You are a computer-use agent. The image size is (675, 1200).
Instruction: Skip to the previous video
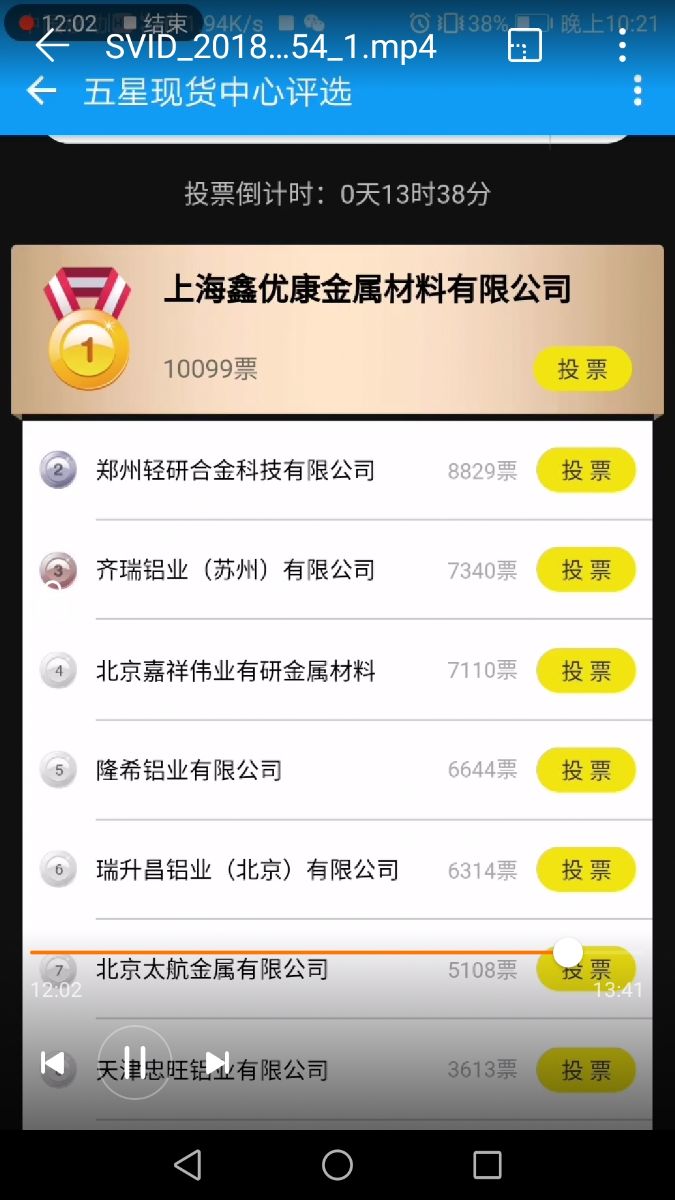click(x=53, y=1062)
